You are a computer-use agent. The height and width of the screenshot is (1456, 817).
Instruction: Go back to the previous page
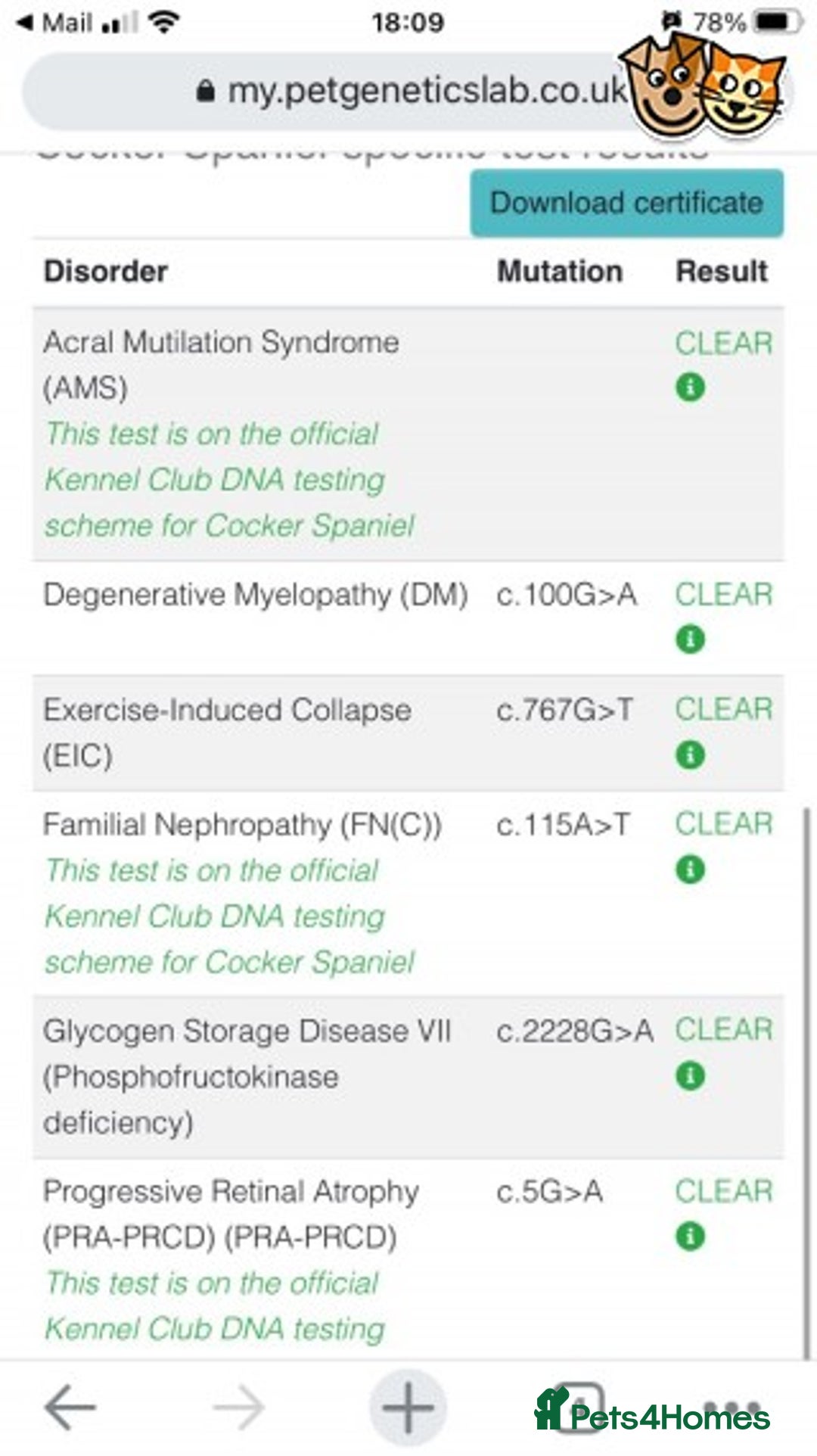click(x=70, y=1408)
